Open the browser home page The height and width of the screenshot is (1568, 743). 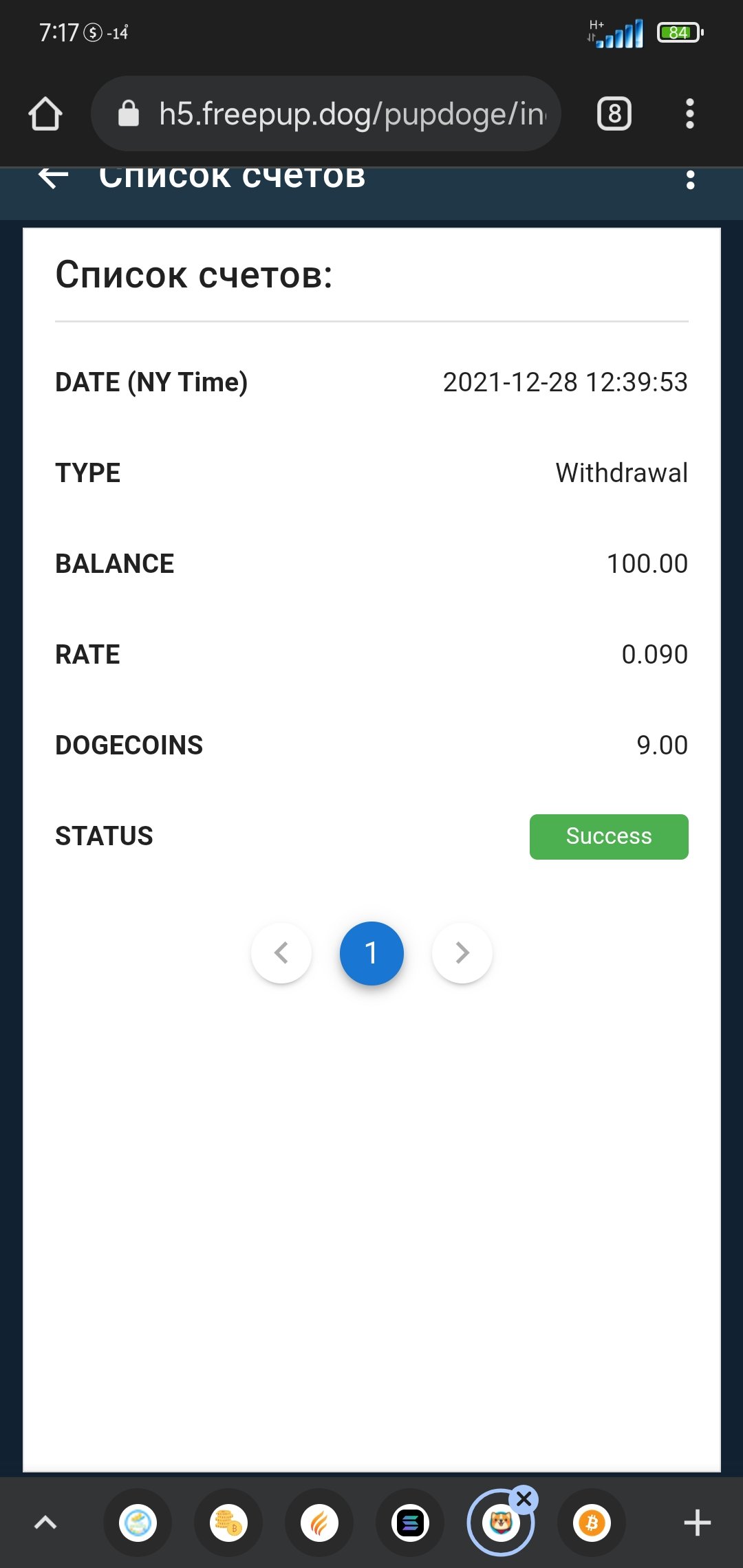point(45,113)
